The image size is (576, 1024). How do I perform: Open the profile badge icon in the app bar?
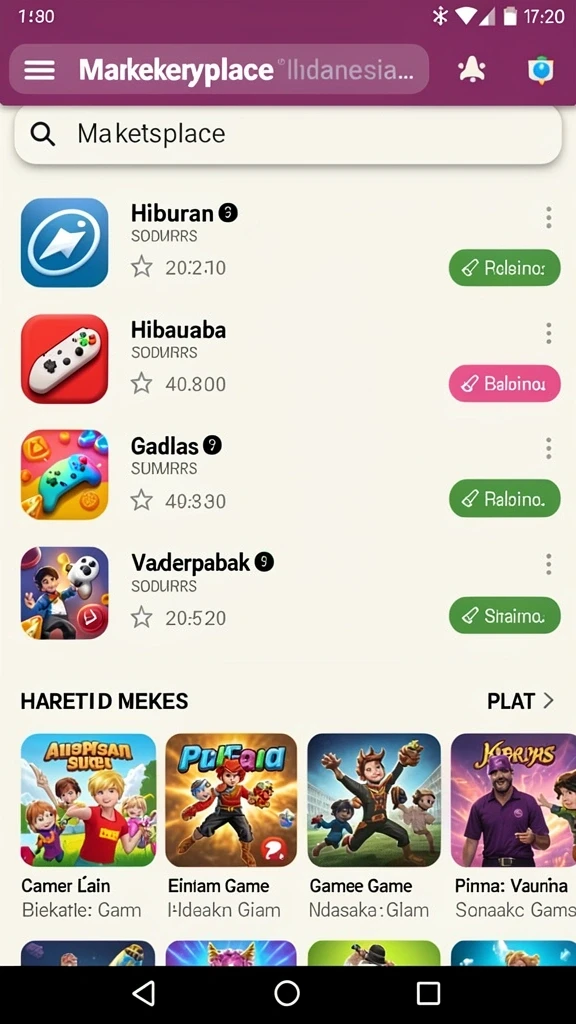click(541, 70)
